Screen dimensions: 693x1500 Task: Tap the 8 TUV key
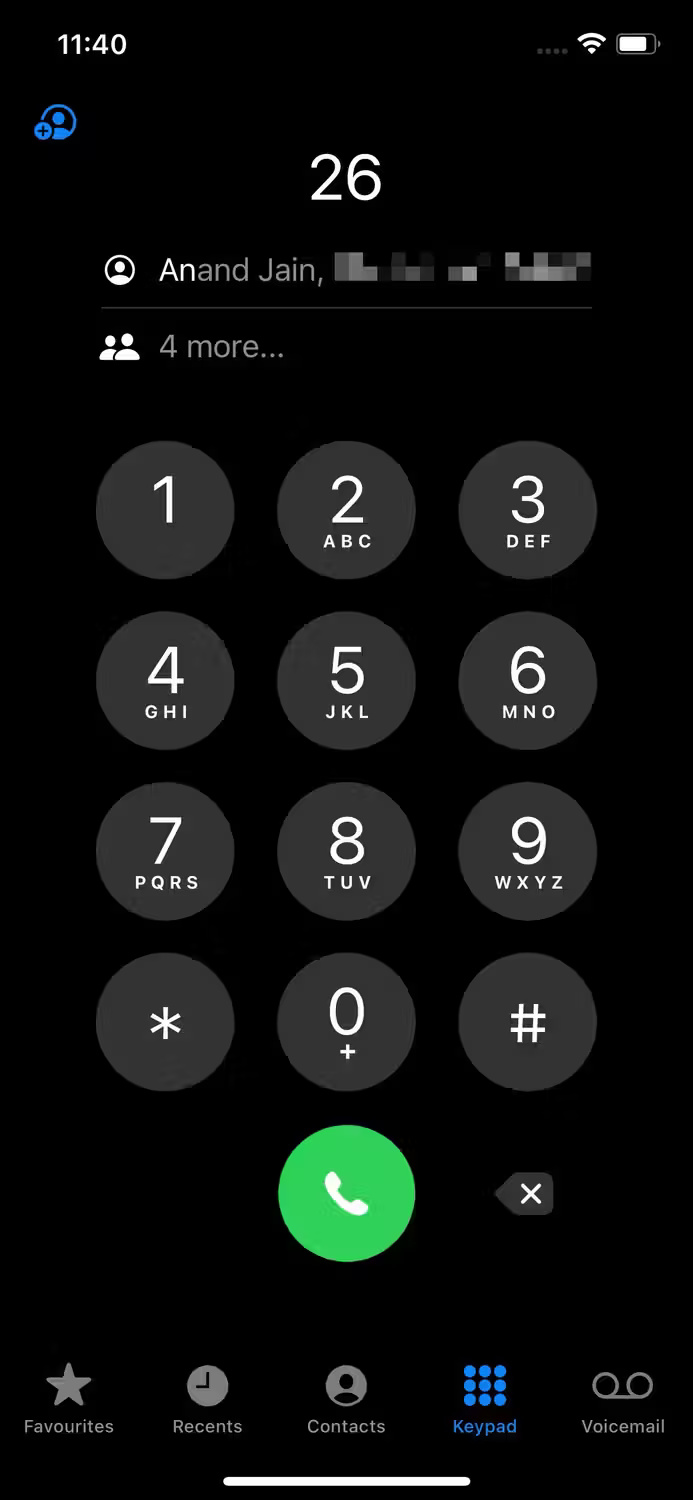[347, 852]
